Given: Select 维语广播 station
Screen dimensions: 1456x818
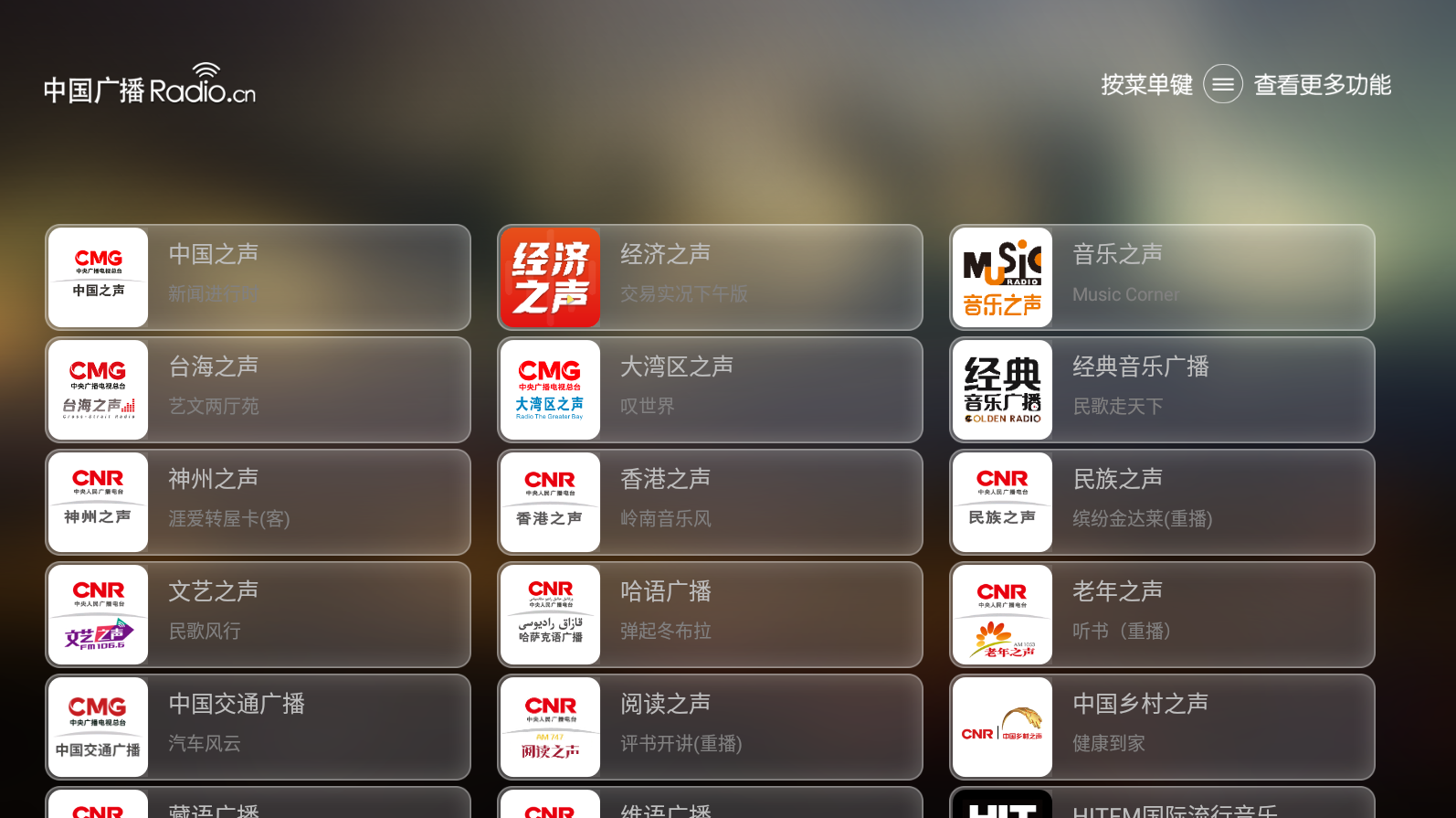Looking at the screenshot, I should click(710, 804).
